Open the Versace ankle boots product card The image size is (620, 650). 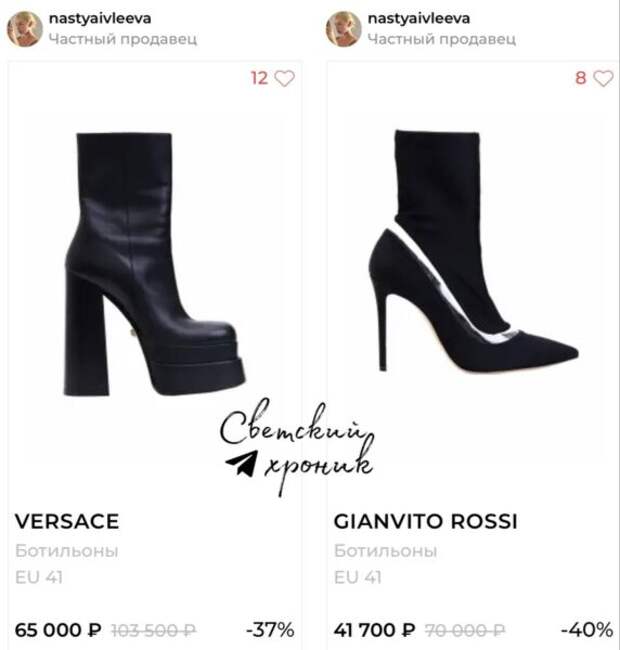(155, 260)
